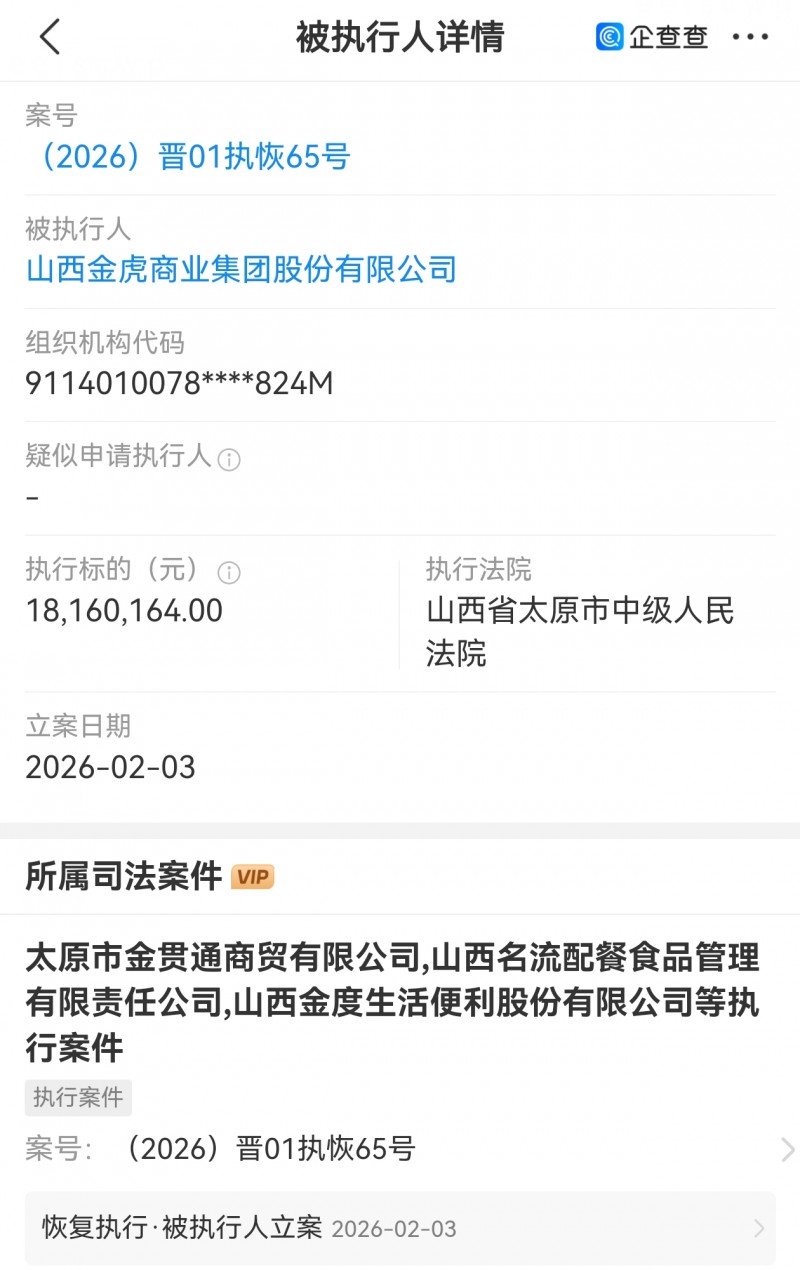Tap the back arrow to return
This screenshot has width=800, height=1270.
pyautogui.click(x=49, y=38)
